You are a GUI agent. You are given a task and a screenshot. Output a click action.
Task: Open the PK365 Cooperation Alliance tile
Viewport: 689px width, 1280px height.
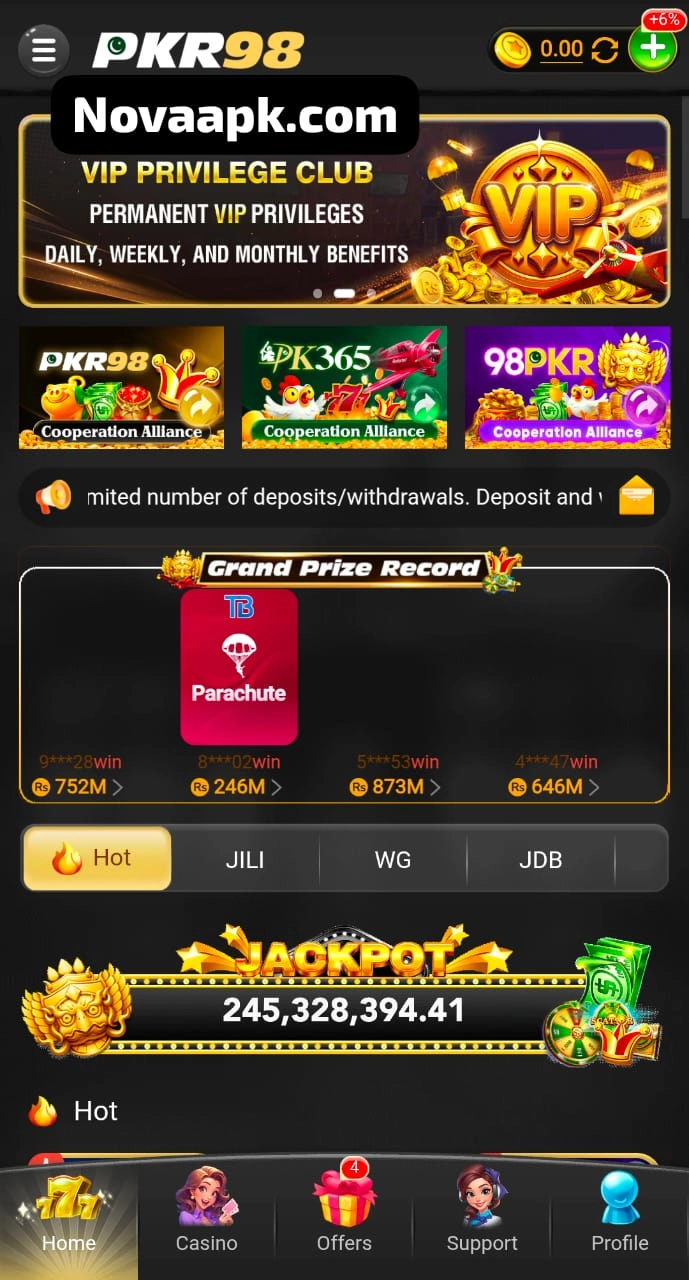[x=344, y=387]
